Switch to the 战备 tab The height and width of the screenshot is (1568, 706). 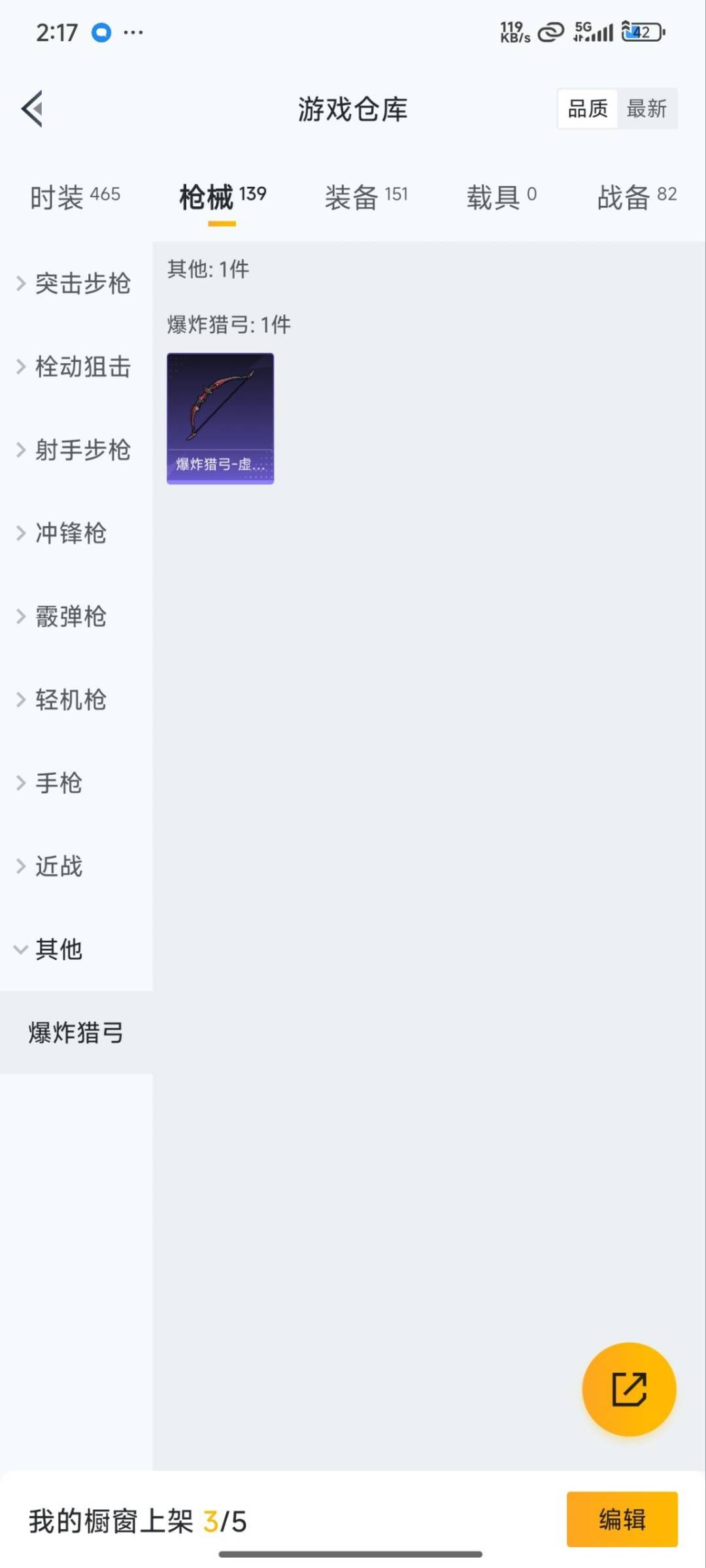(636, 196)
